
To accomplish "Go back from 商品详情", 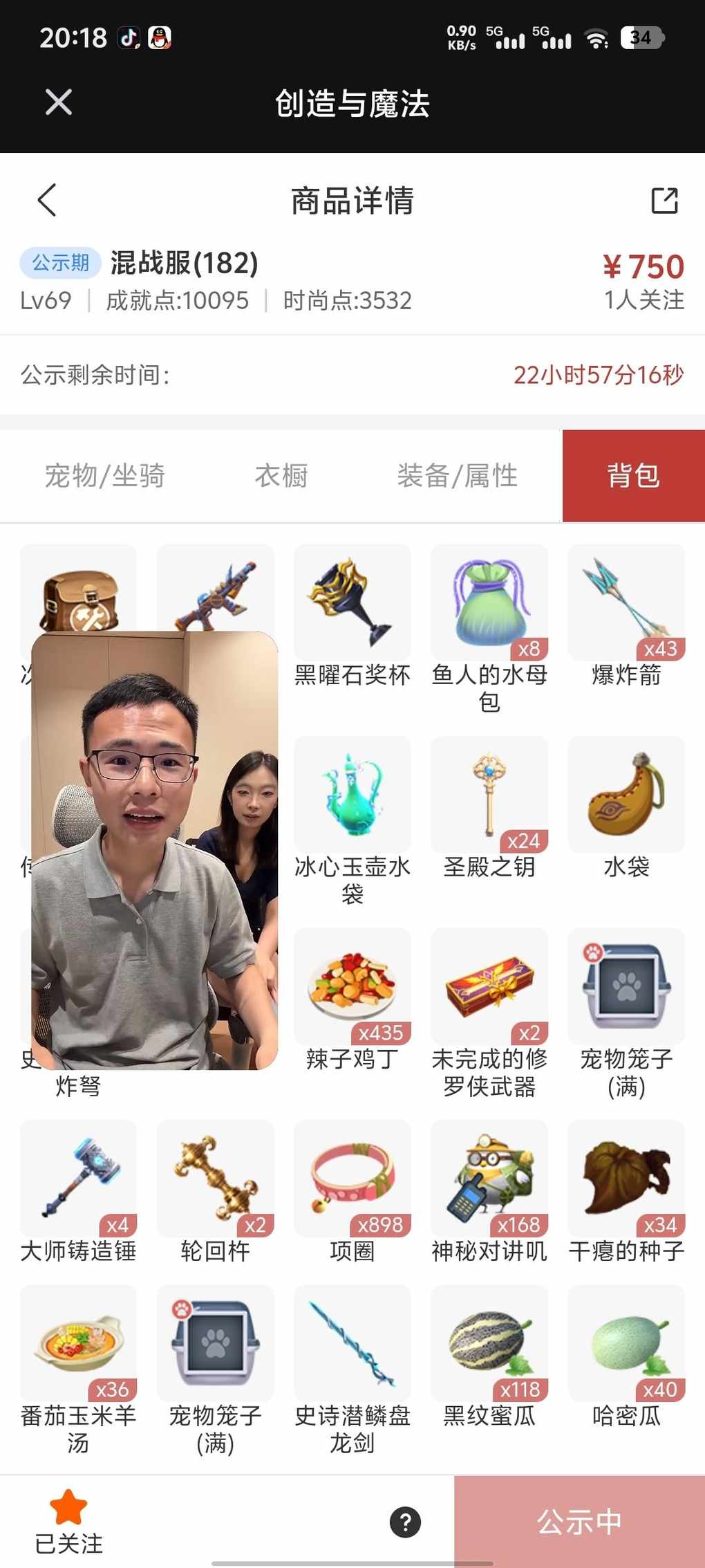I will pos(47,201).
